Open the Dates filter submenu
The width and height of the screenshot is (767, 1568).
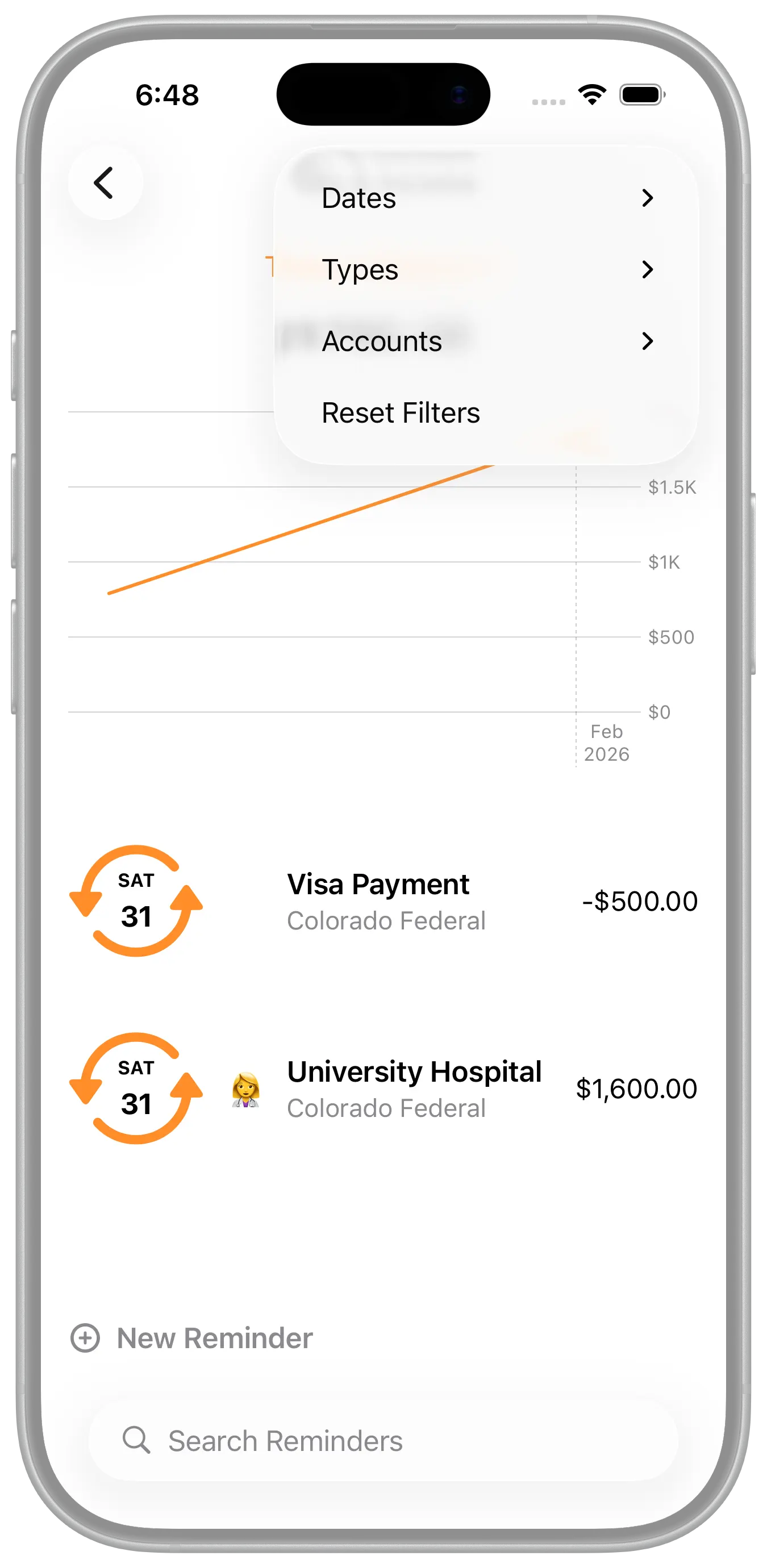click(486, 198)
